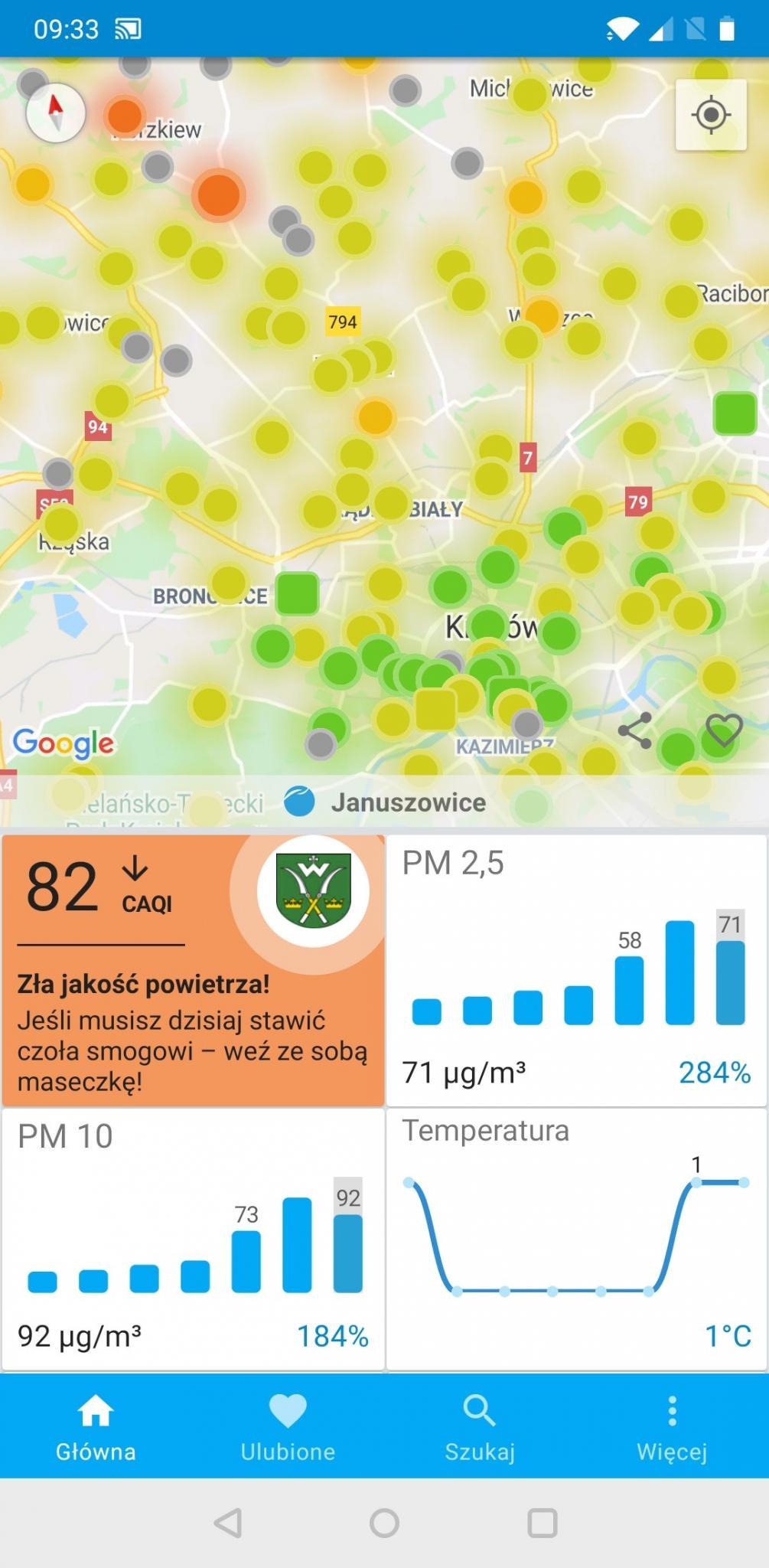Viewport: 769px width, 1568px height.
Task: Tap the Ulubione heart toggle in navigation
Action: 288,1412
